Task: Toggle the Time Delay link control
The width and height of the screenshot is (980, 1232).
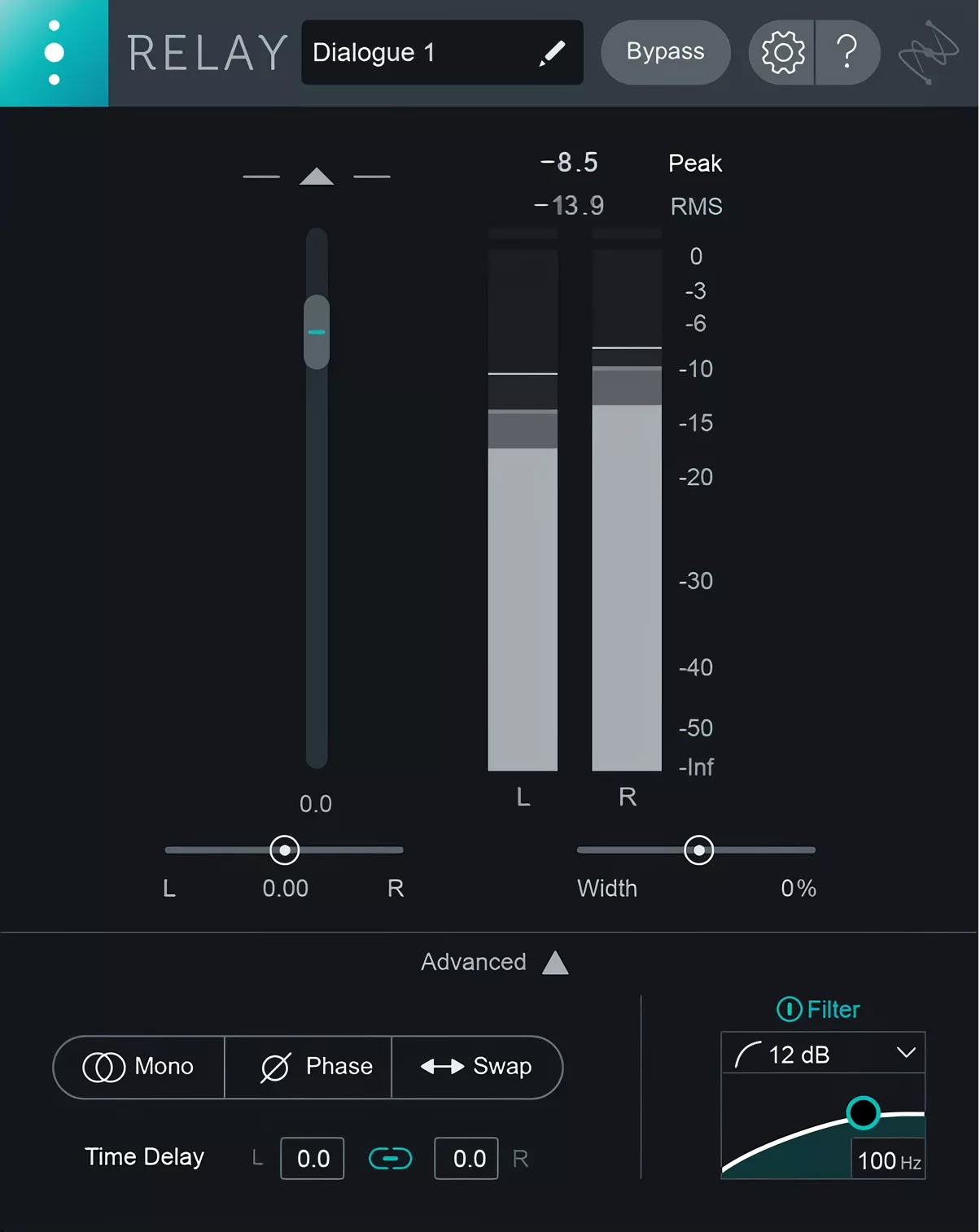Action: (x=390, y=1158)
